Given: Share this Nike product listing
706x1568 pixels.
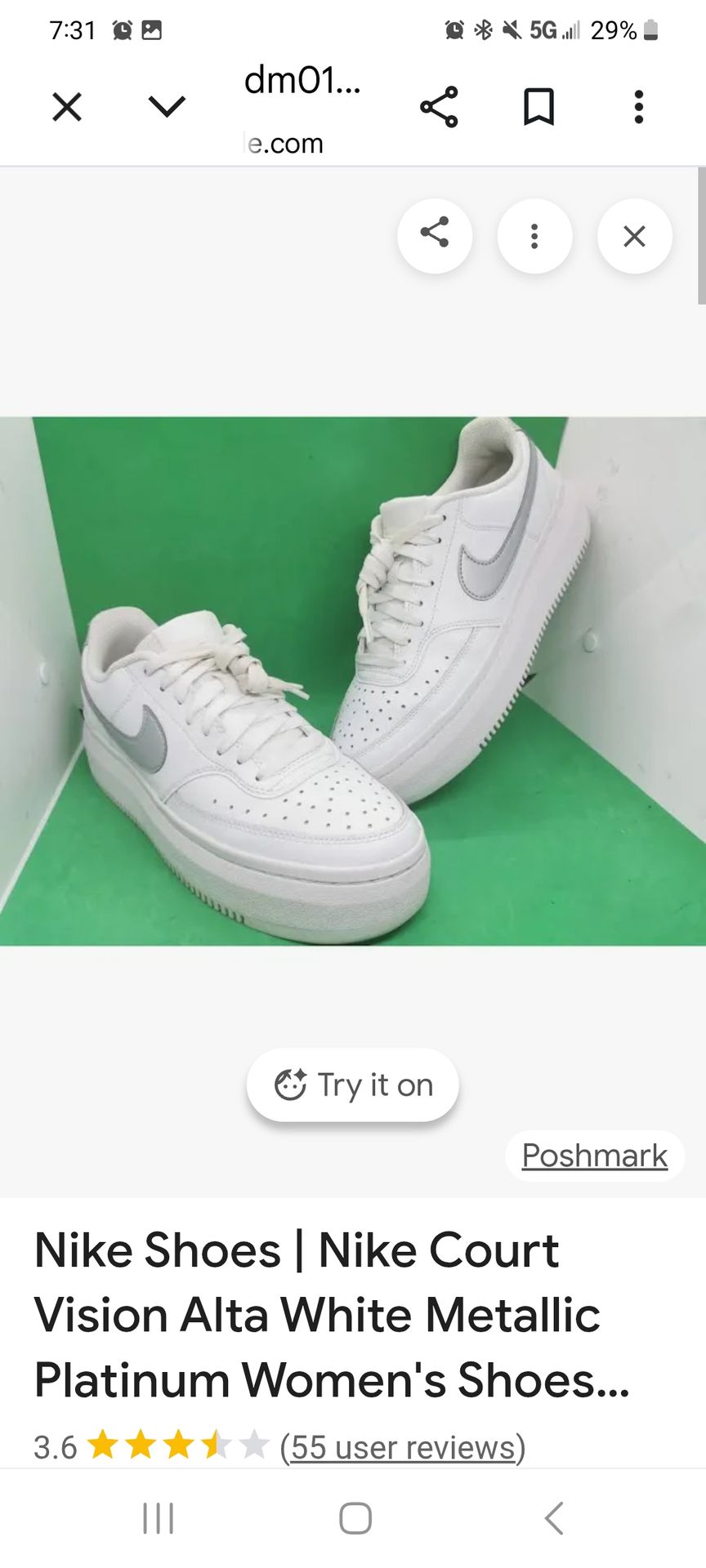Looking at the screenshot, I should coord(435,236).
